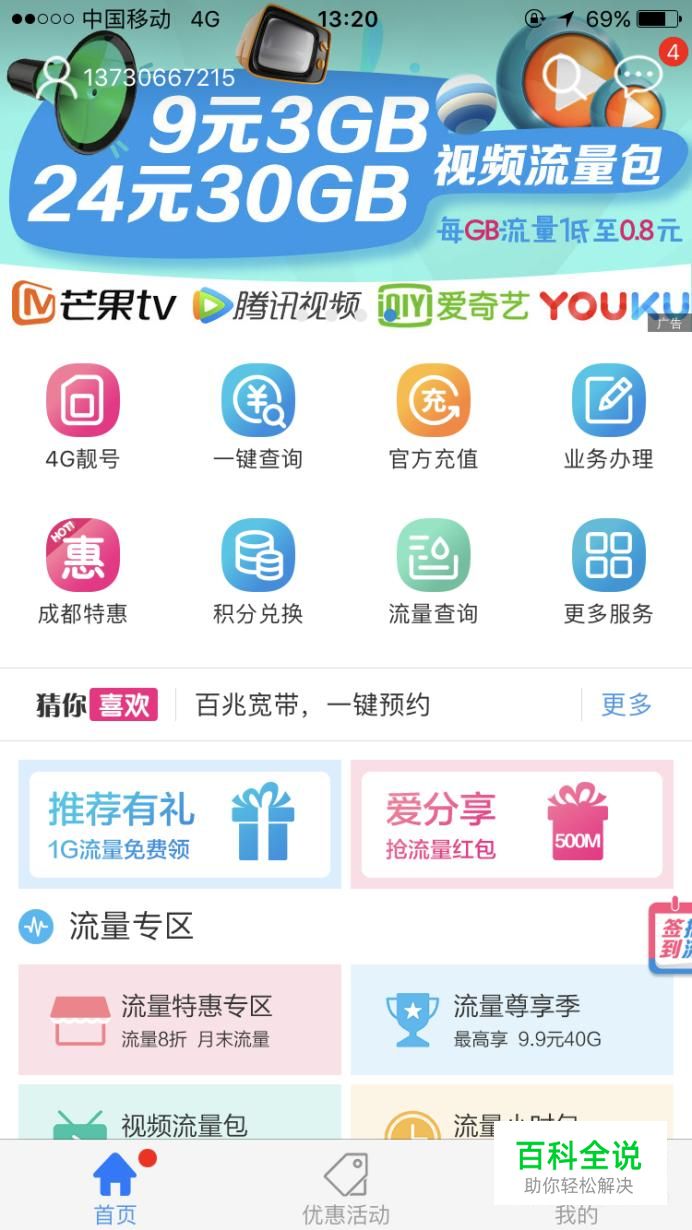Open 百兆宽带，一键预约 suggestion
Screen dimensions: 692x1230
tap(313, 705)
